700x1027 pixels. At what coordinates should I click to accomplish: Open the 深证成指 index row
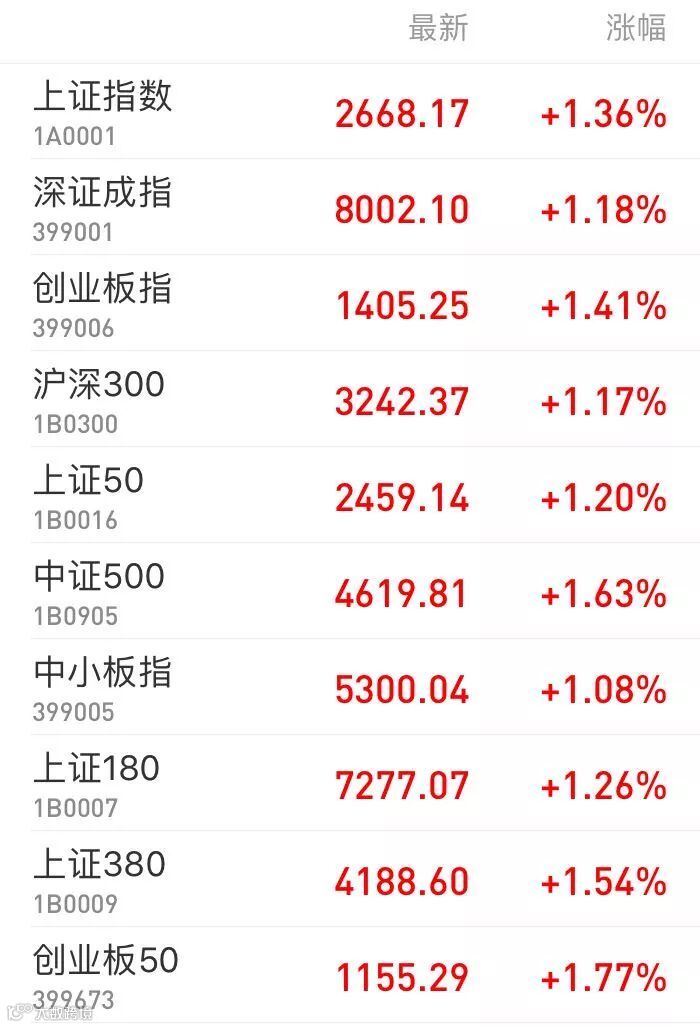(x=350, y=207)
